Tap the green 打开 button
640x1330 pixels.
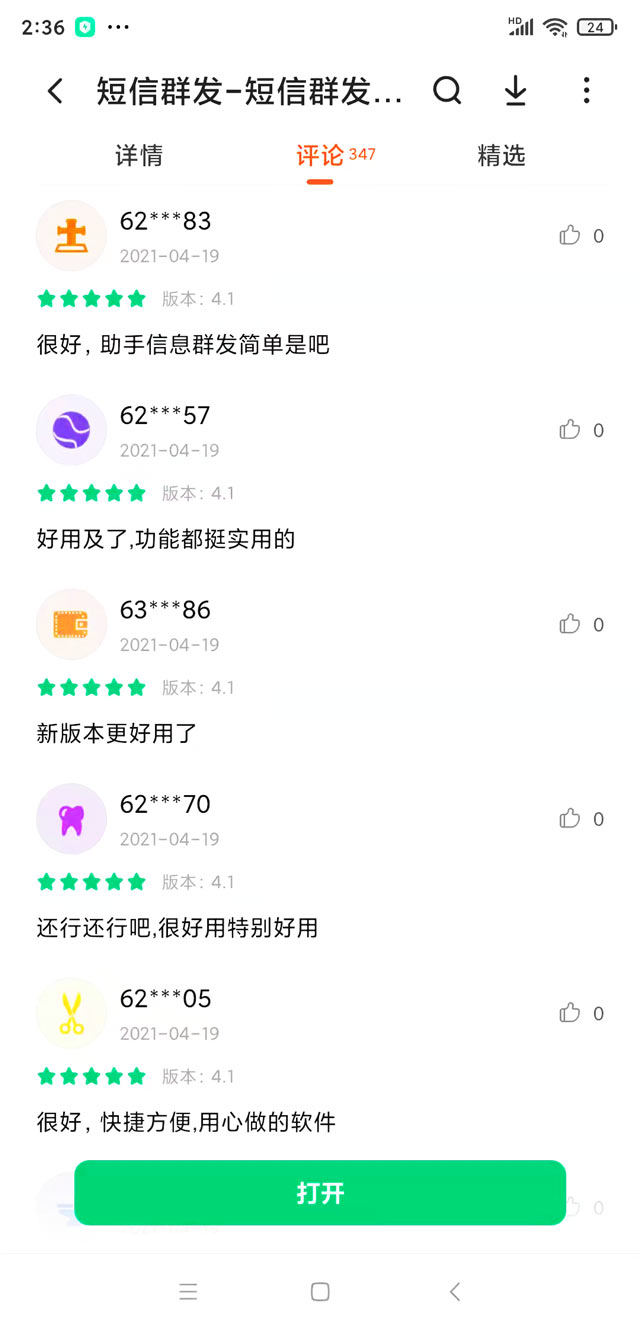320,1193
